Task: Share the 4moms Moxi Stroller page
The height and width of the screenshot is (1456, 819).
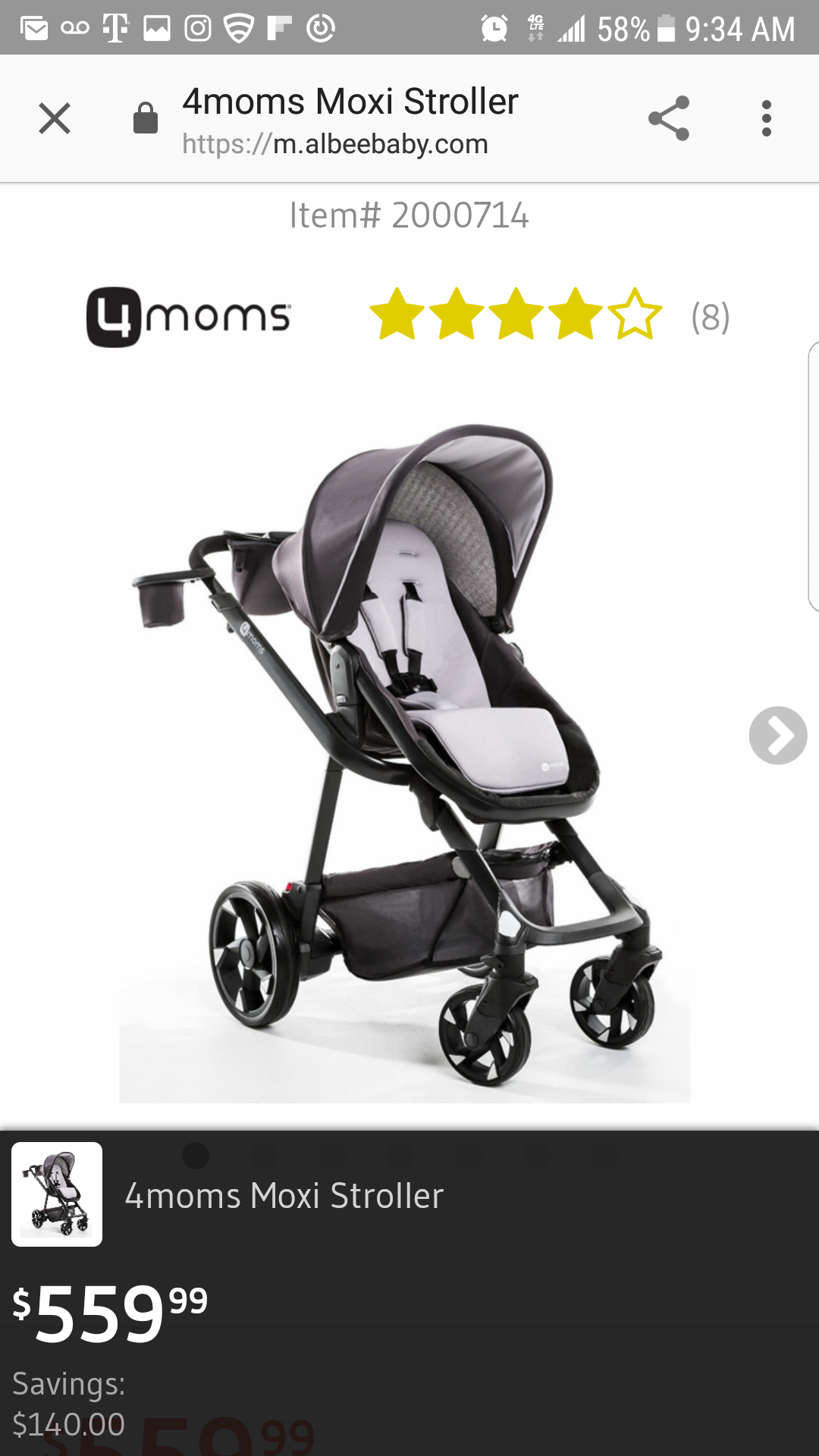Action: click(669, 118)
